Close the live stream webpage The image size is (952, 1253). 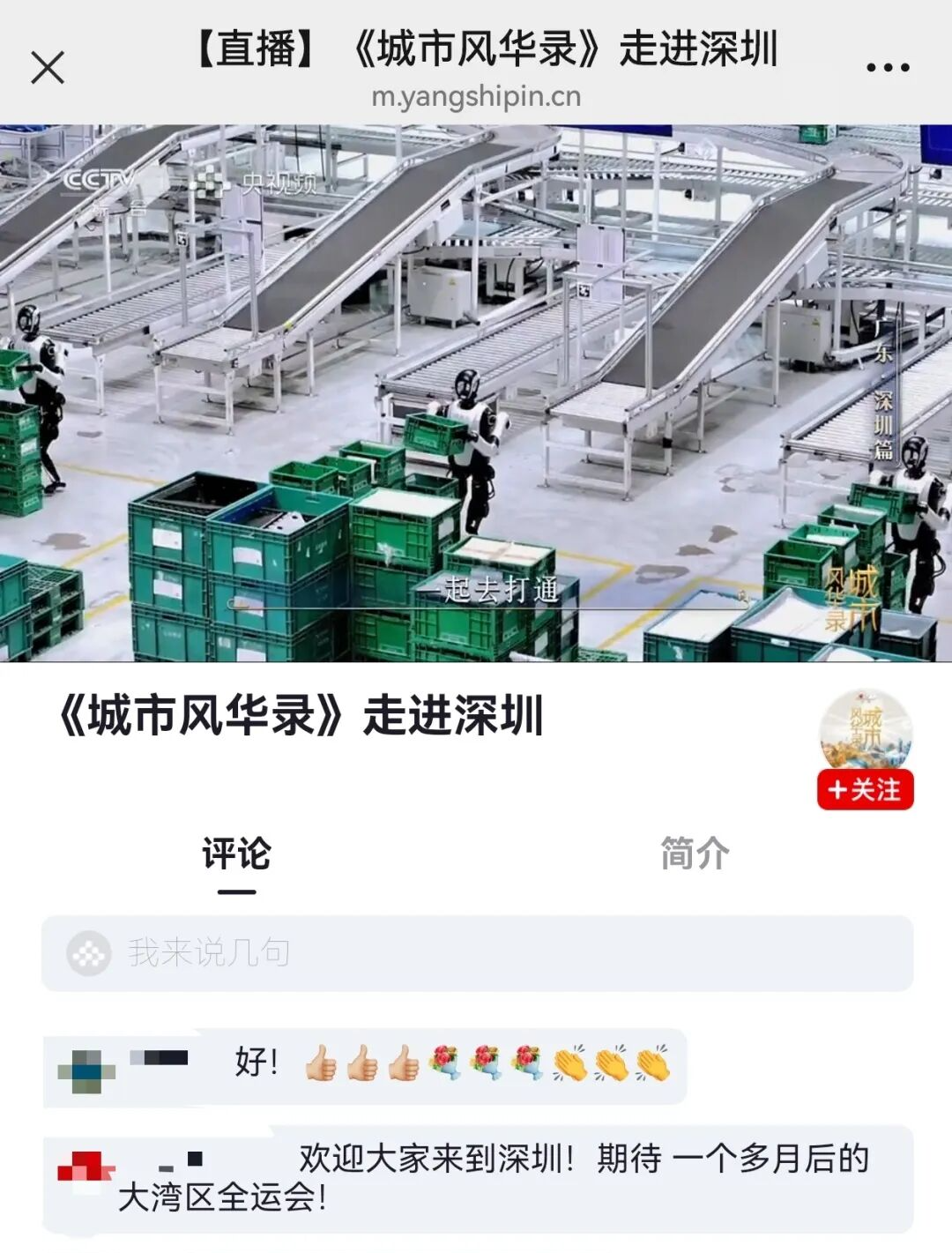(48, 67)
